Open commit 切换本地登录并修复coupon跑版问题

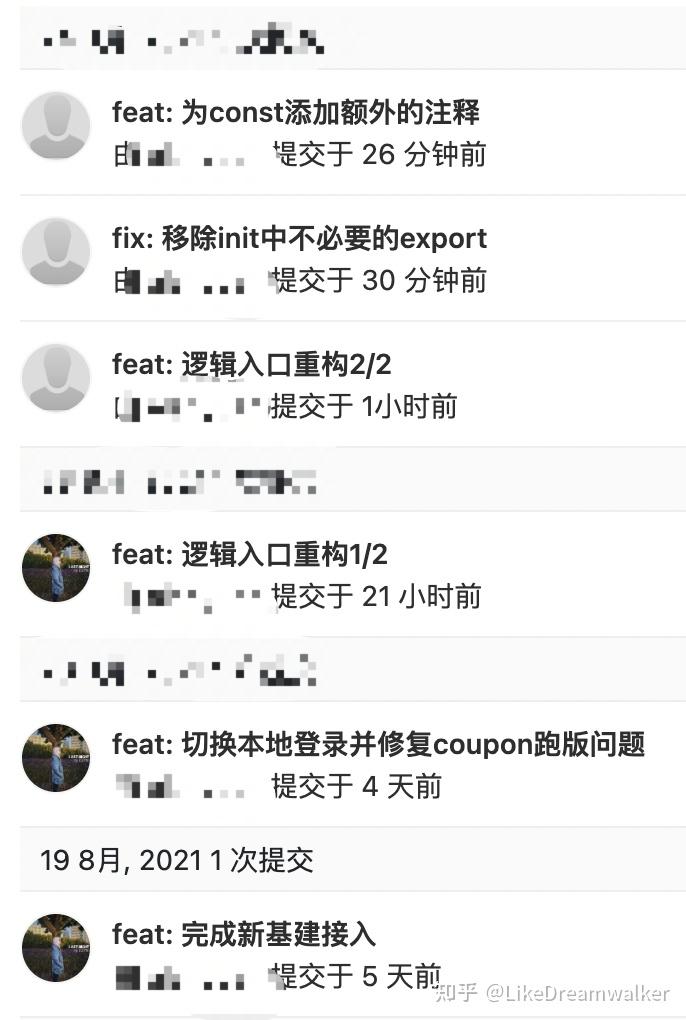point(378,744)
